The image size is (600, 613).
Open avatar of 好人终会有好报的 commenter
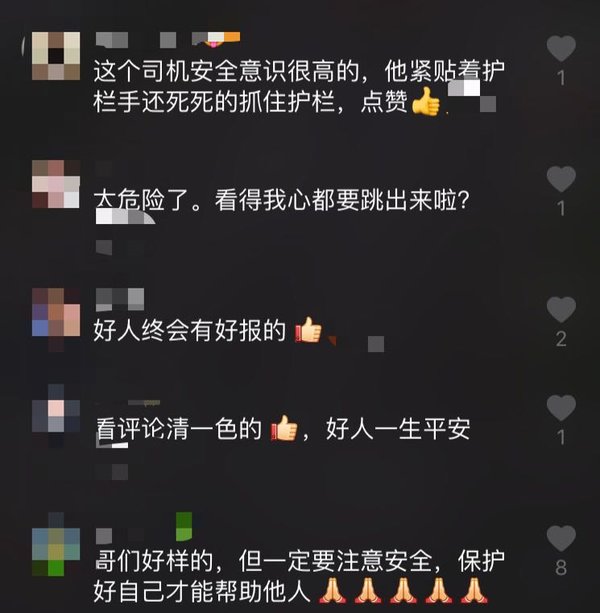[x=56, y=314]
